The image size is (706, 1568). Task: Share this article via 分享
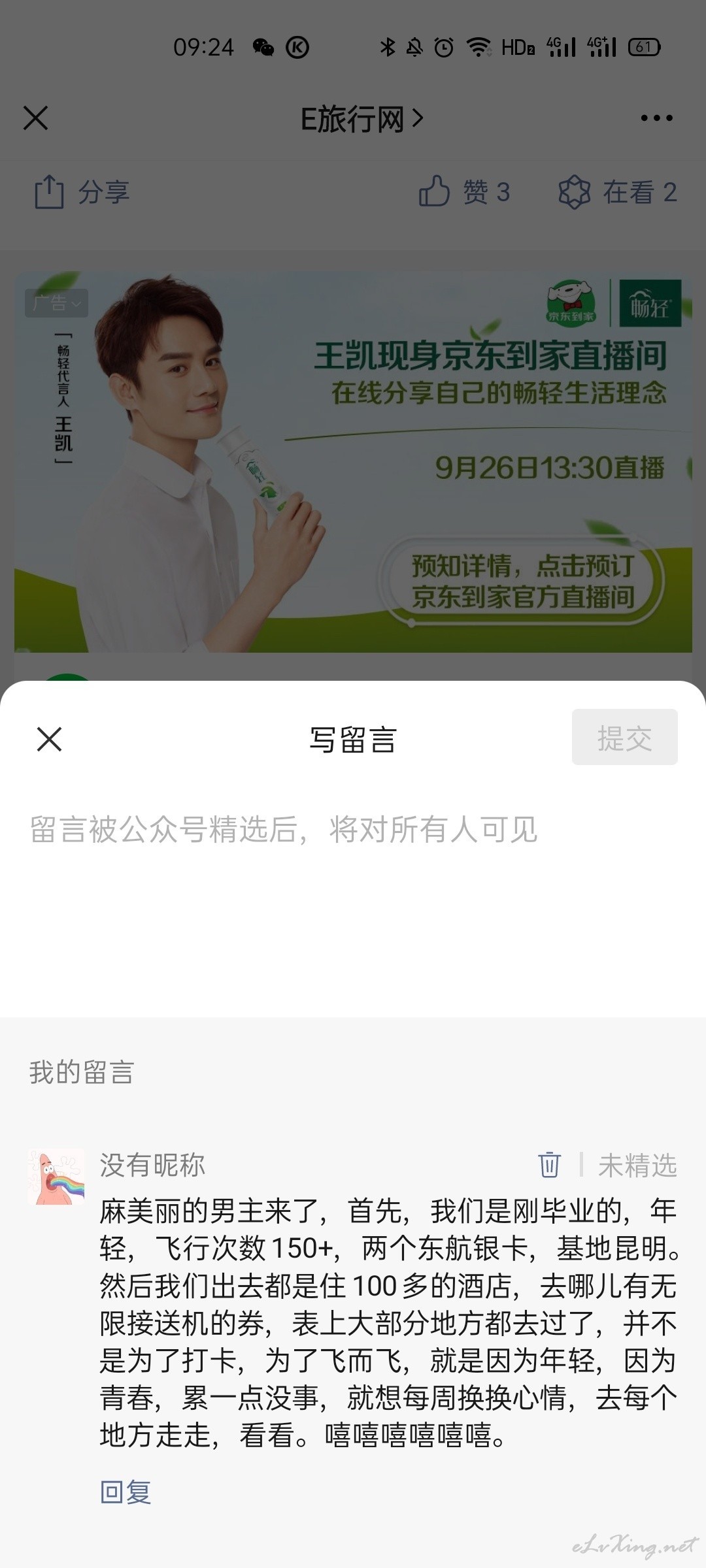click(81, 192)
